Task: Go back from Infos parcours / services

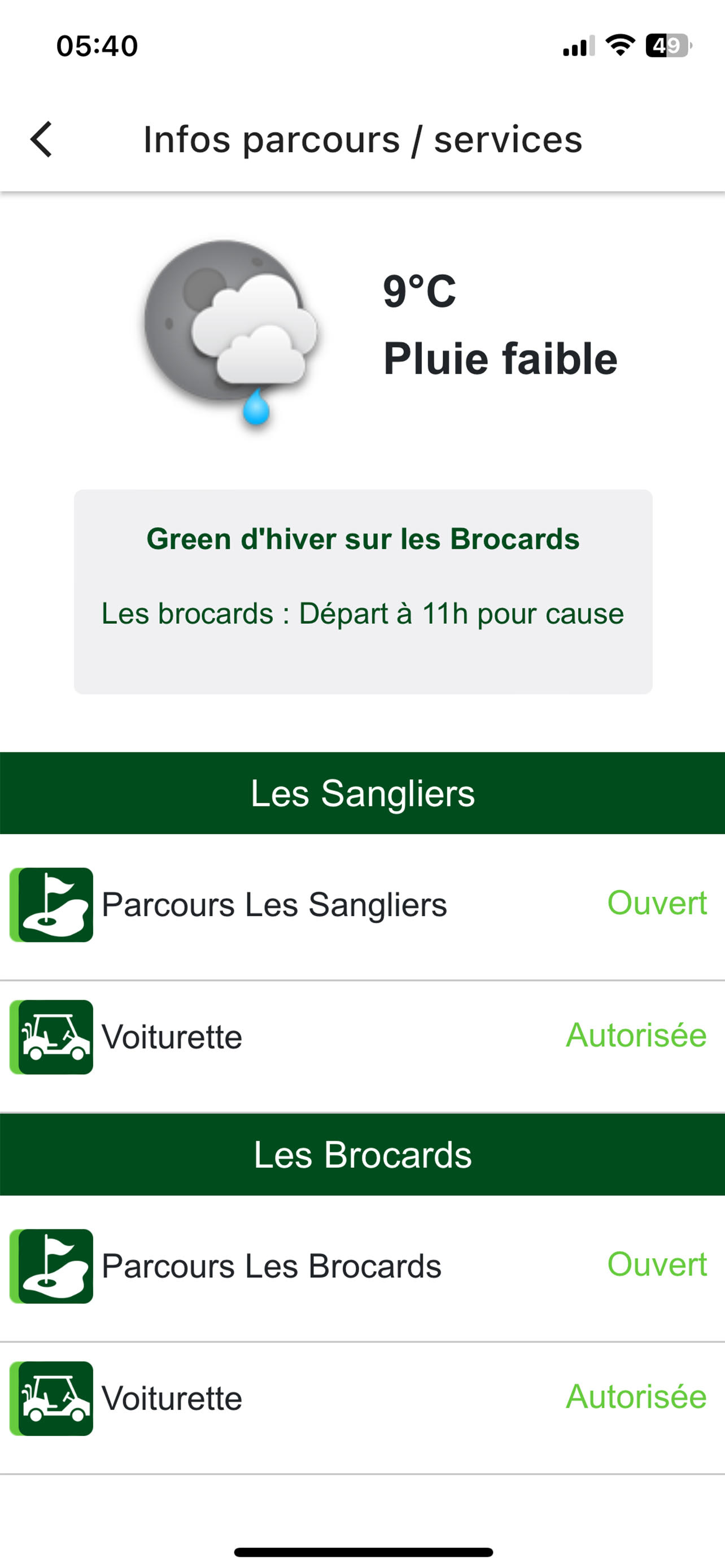Action: 41,139
